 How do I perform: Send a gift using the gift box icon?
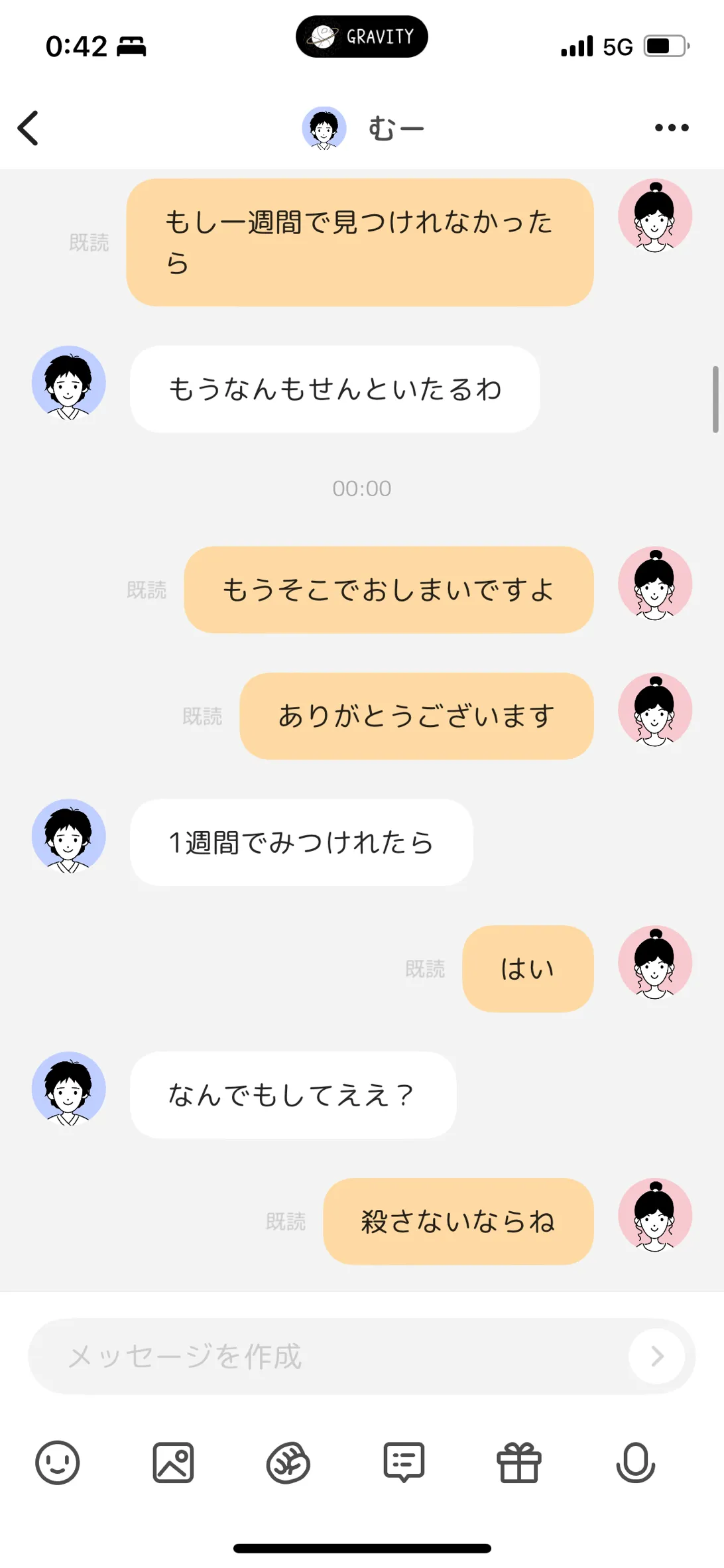[519, 1463]
